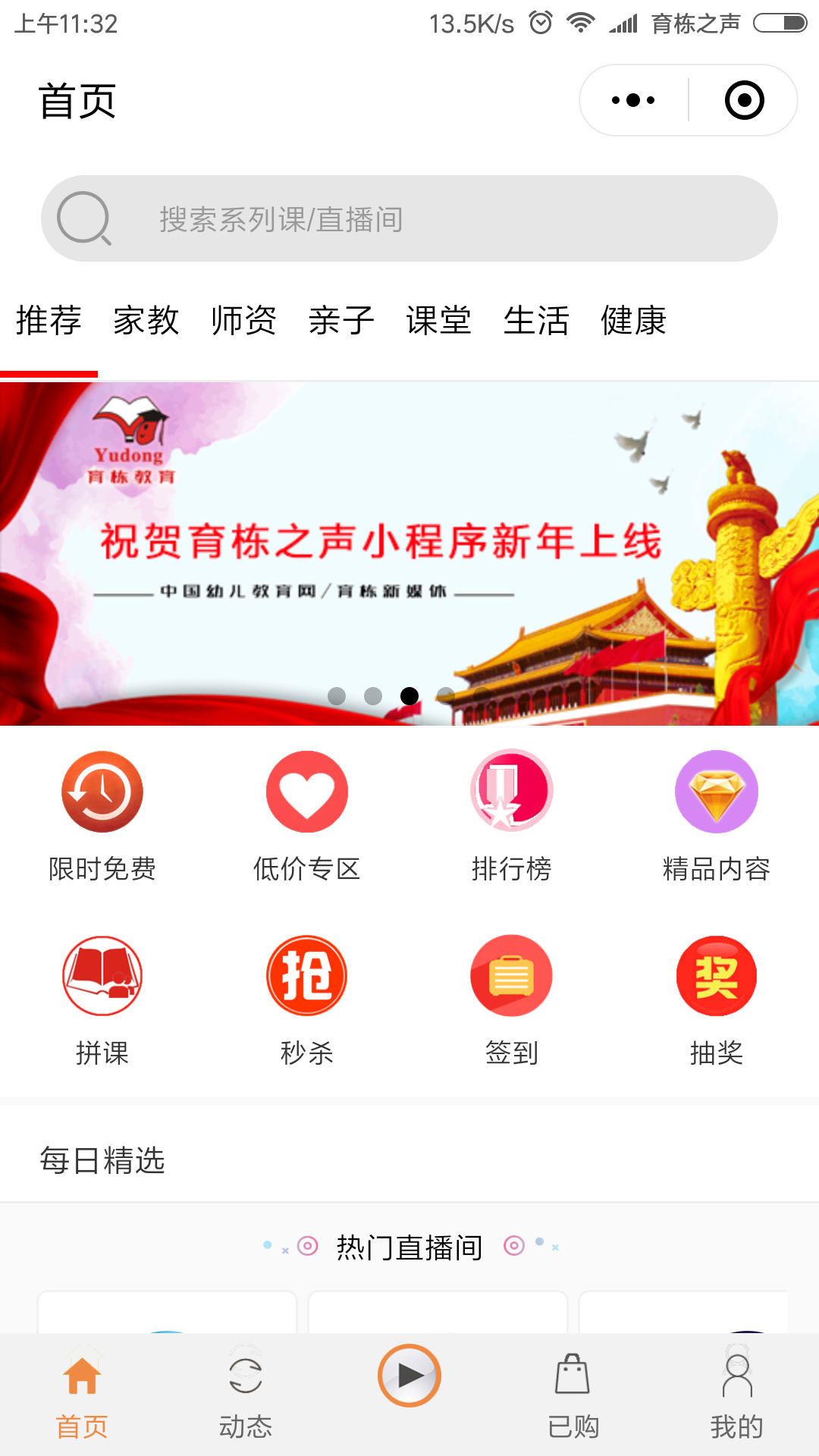Switch to the 健康 tab

(633, 321)
